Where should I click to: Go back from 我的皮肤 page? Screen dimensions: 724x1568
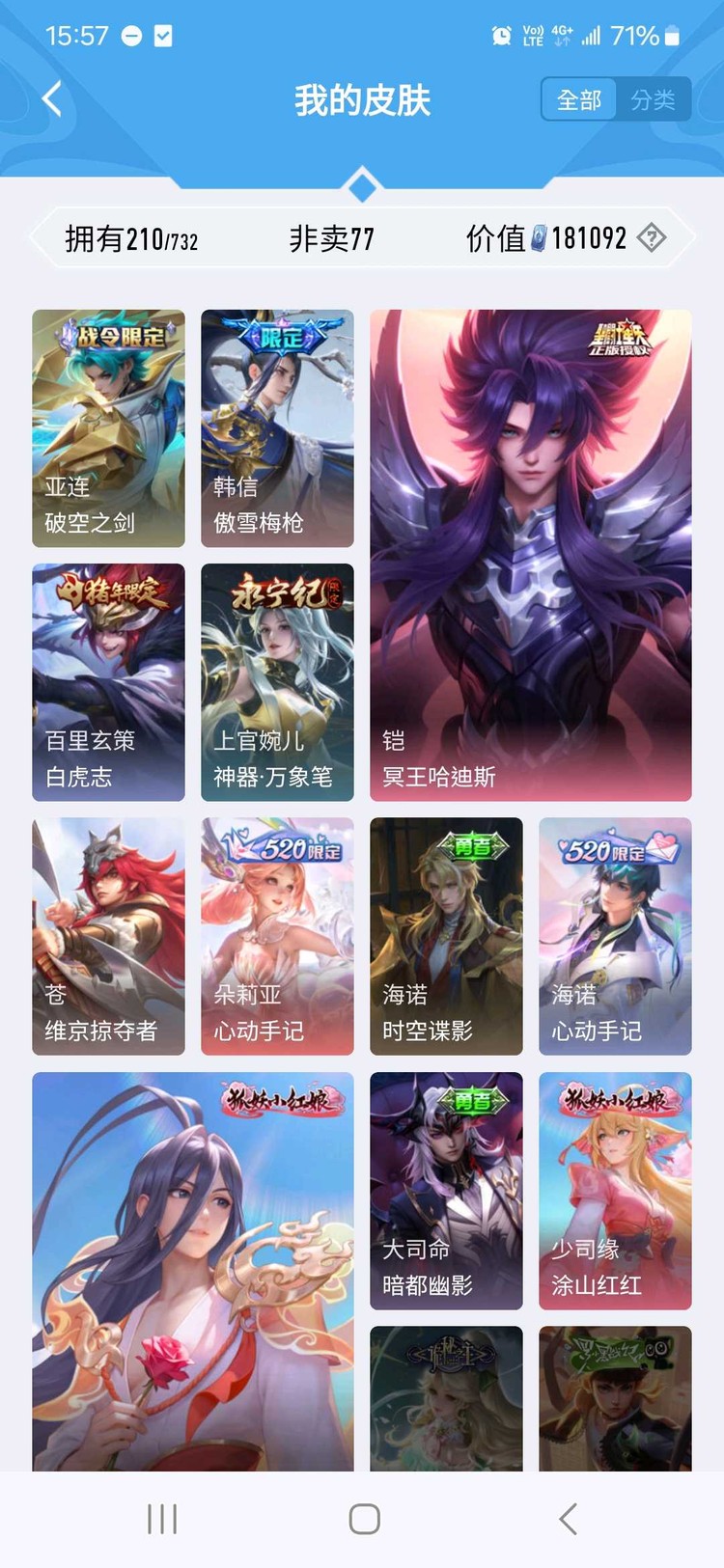click(x=52, y=98)
